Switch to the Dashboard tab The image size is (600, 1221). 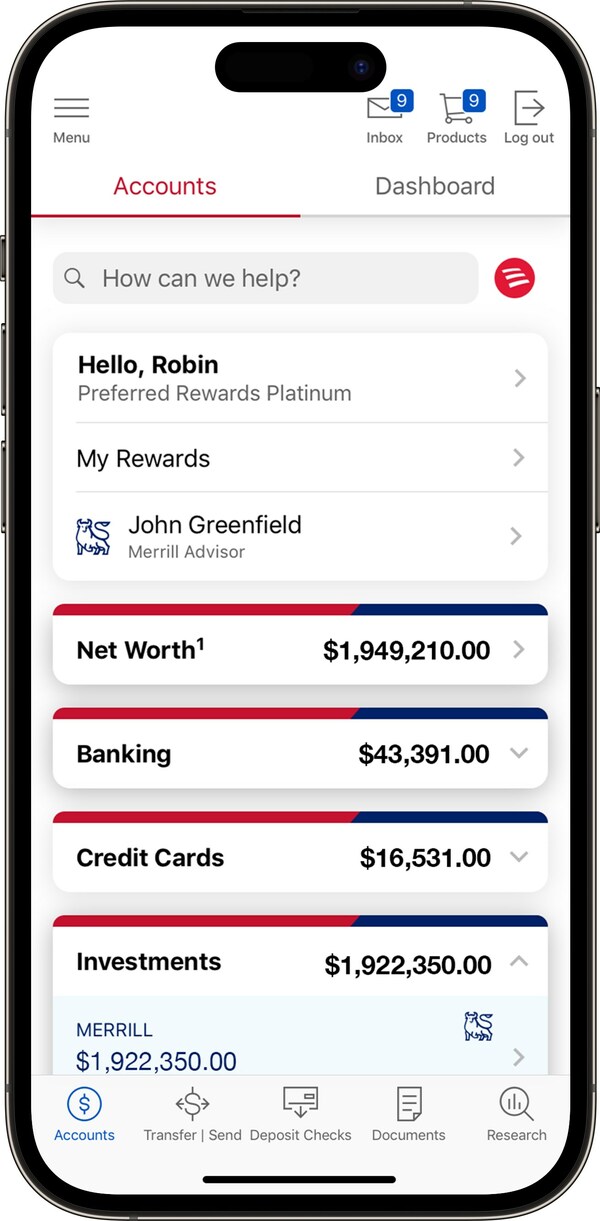tap(434, 186)
